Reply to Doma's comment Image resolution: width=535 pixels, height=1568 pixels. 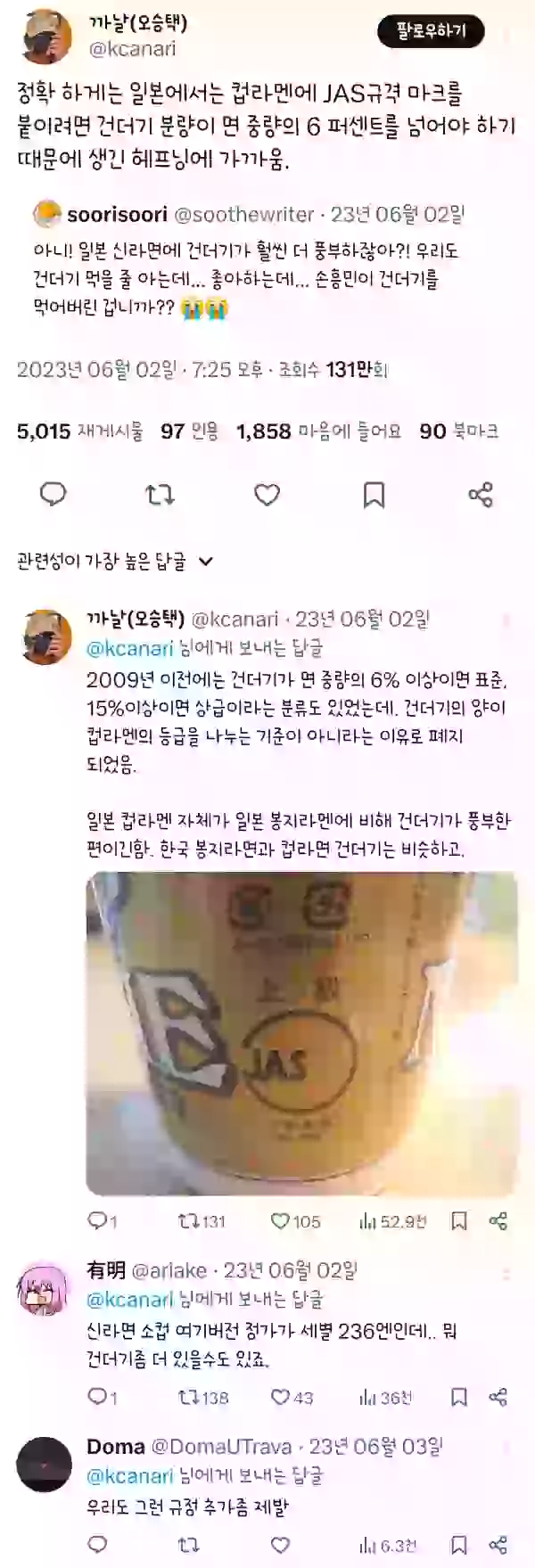tap(98, 1544)
